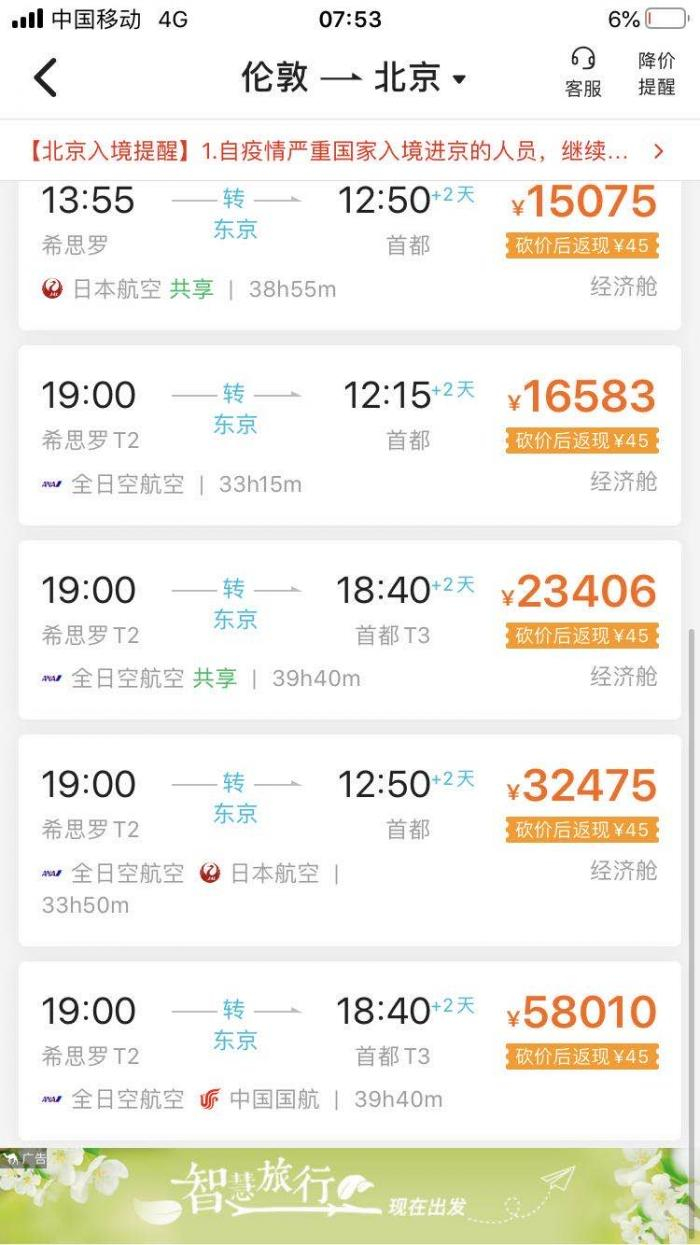View the ¥32475 flight details
Viewport: 700px width, 1245px height.
point(349,840)
